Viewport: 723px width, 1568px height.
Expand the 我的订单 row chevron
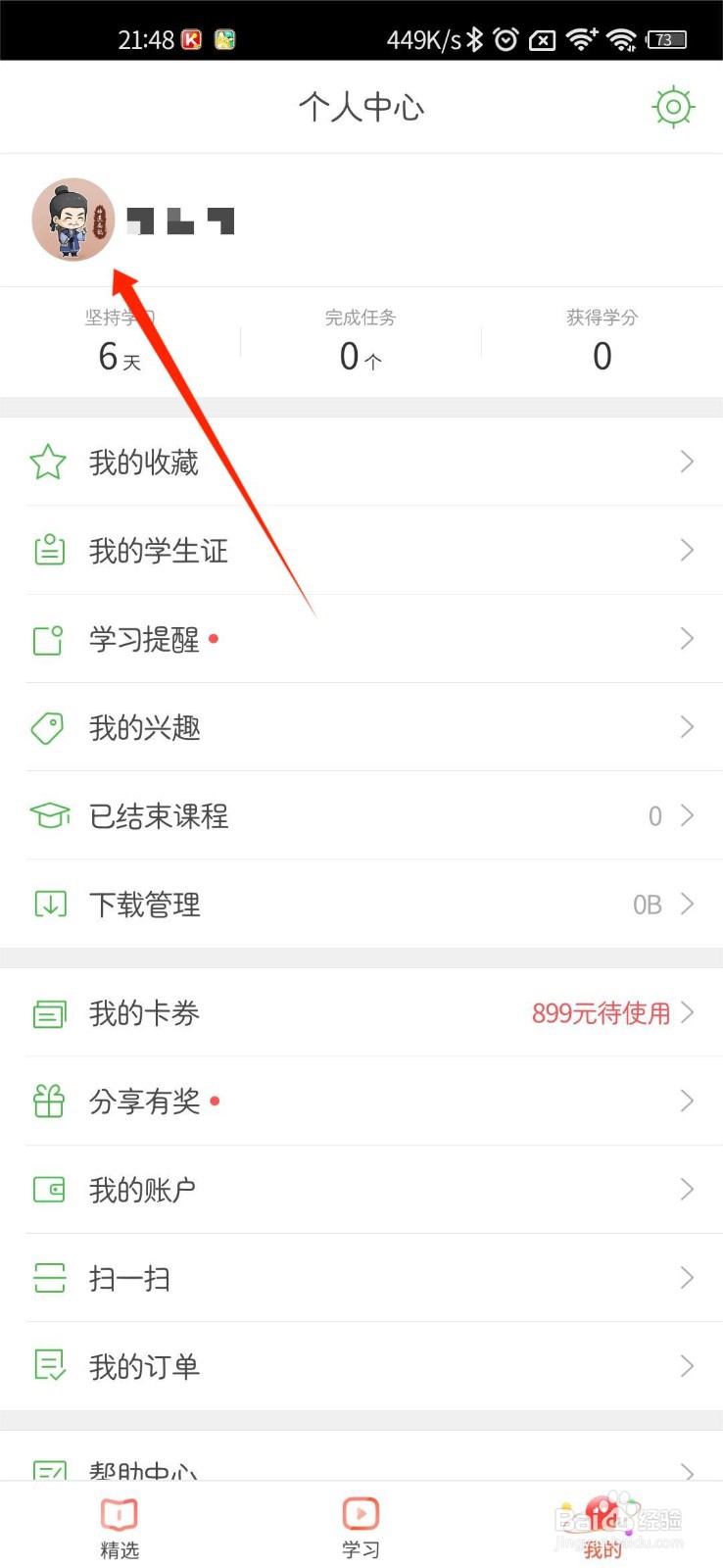coord(686,1365)
